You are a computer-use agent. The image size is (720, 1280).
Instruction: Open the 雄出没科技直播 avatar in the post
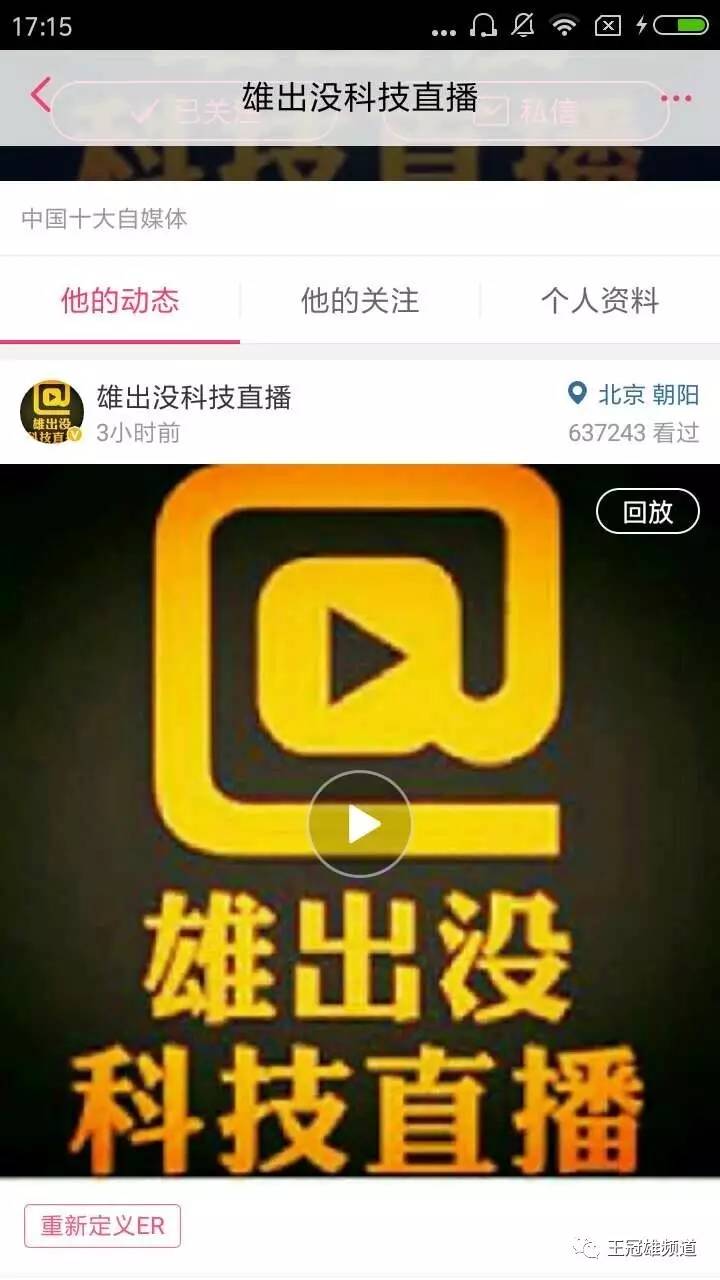click(x=52, y=412)
